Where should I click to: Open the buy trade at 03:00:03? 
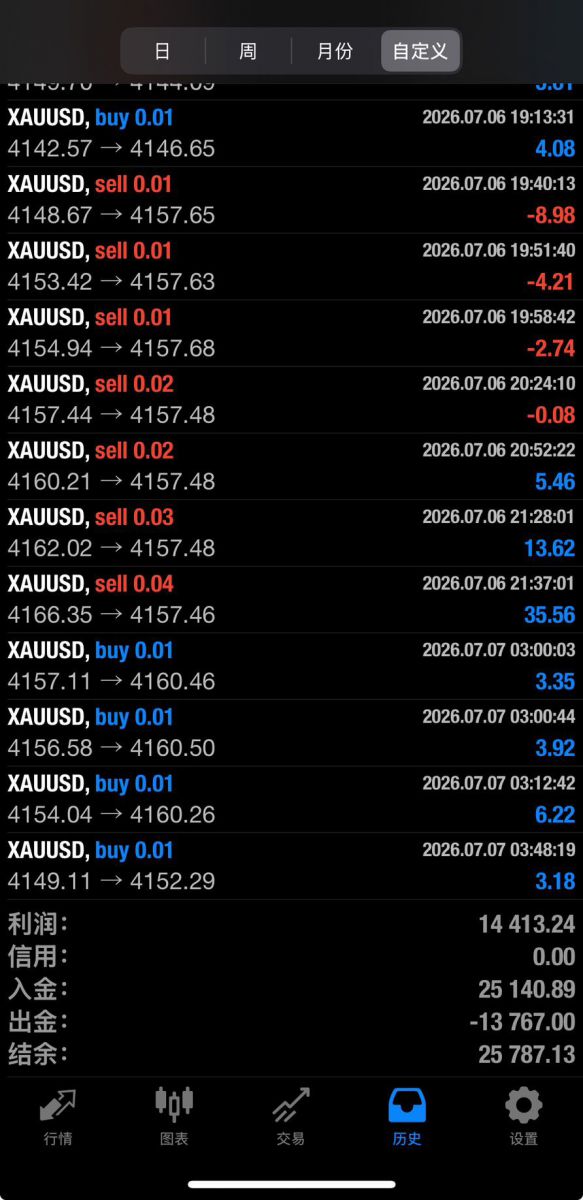coord(291,666)
